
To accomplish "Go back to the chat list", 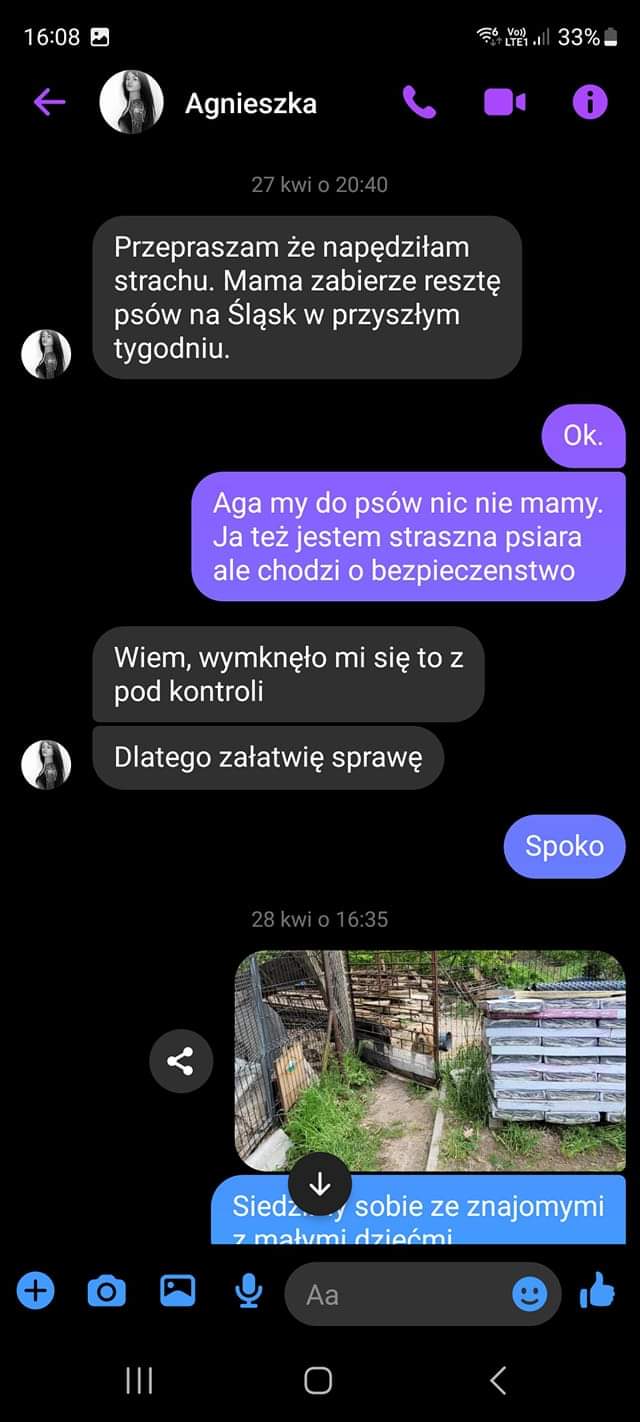I will 49,102.
